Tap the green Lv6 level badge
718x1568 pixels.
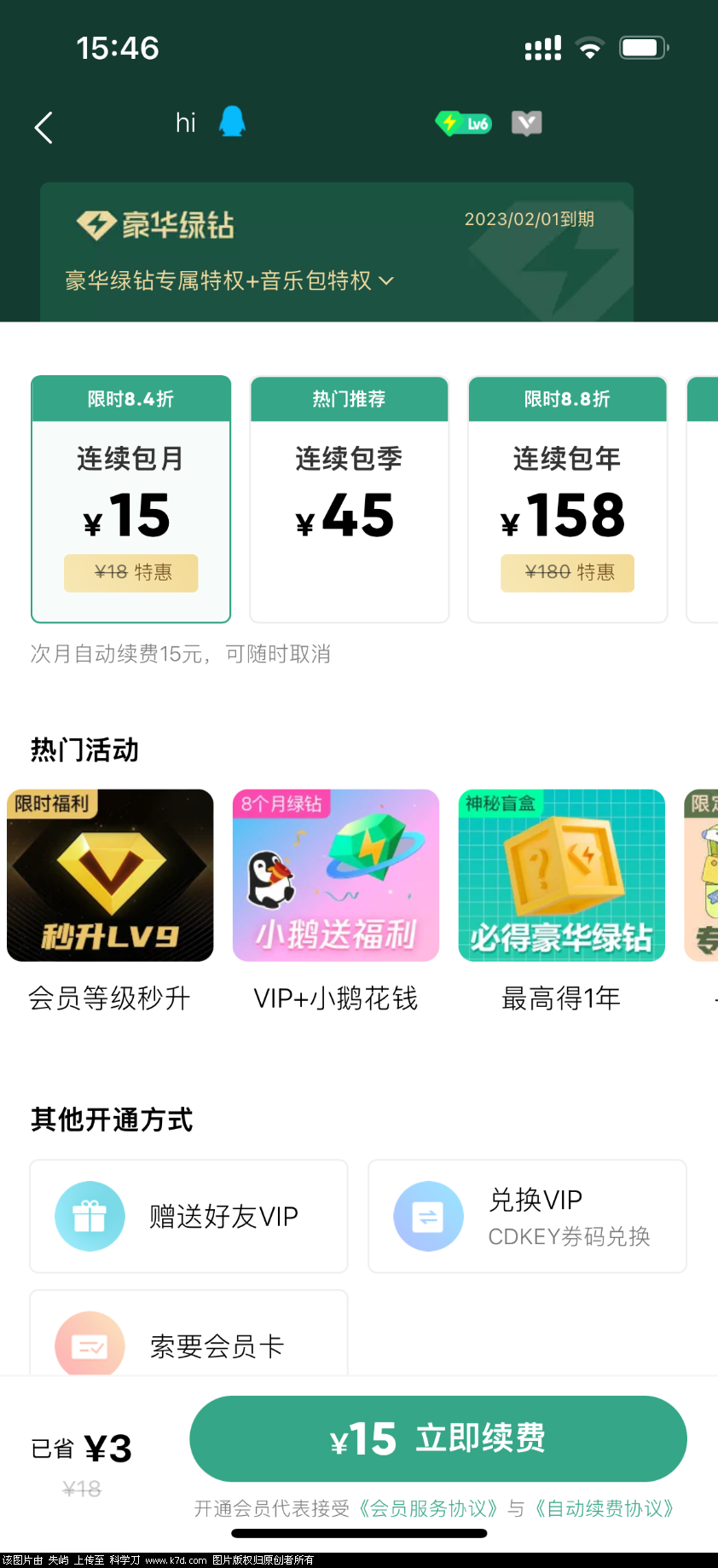tap(464, 124)
